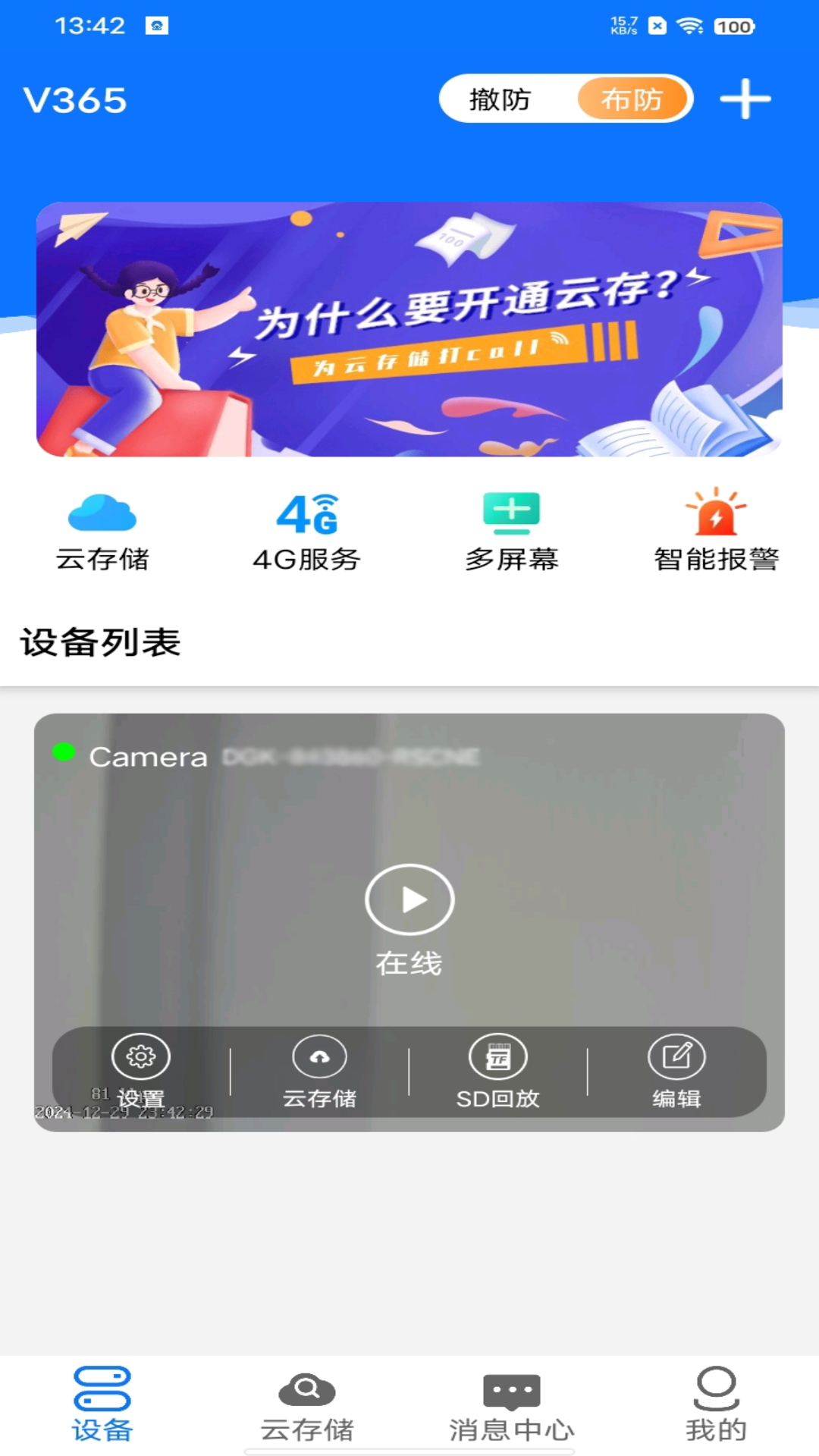The image size is (819, 1456).
Task: Tap the 编辑 edit pencil icon
Action: [677, 1055]
